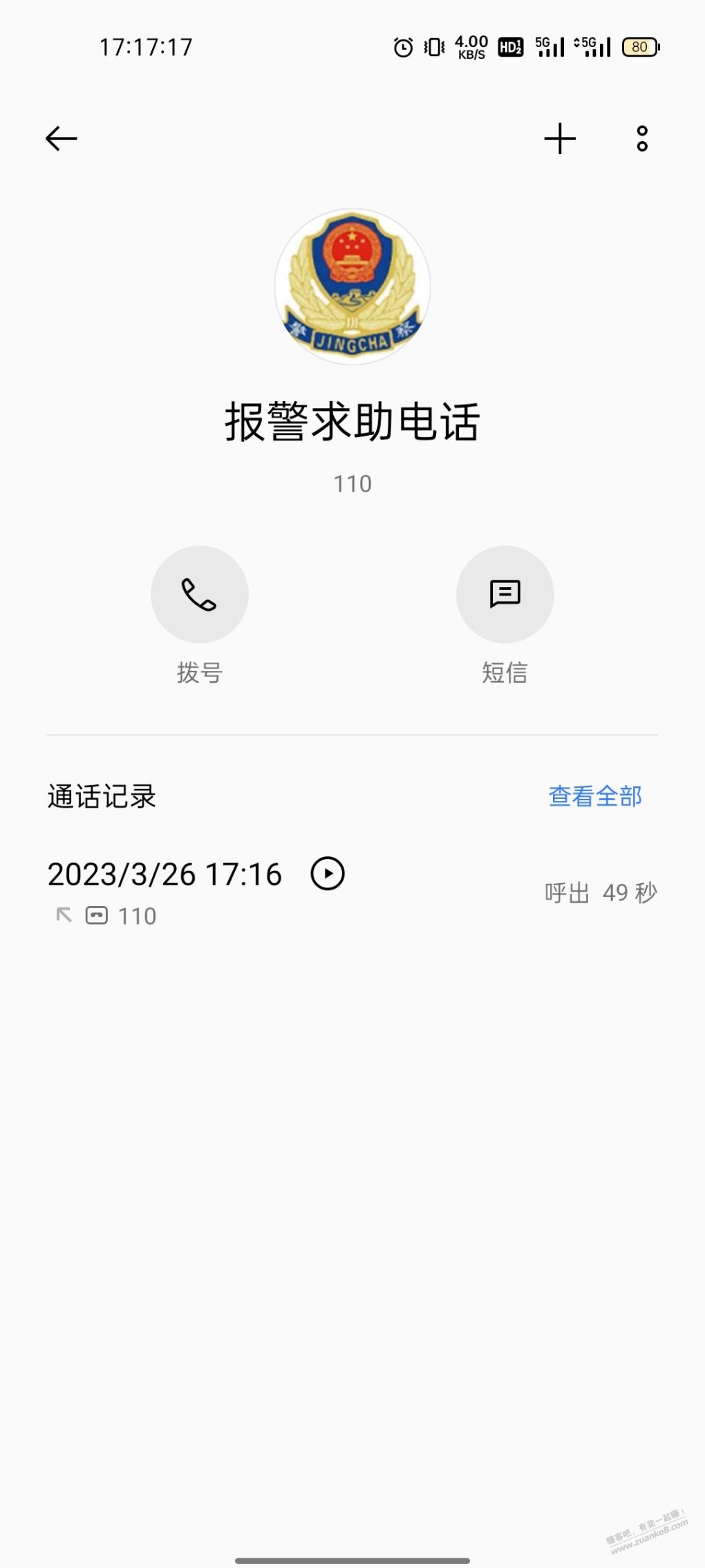The height and width of the screenshot is (1568, 705).
Task: Go back using the arrow icon
Action: click(62, 138)
